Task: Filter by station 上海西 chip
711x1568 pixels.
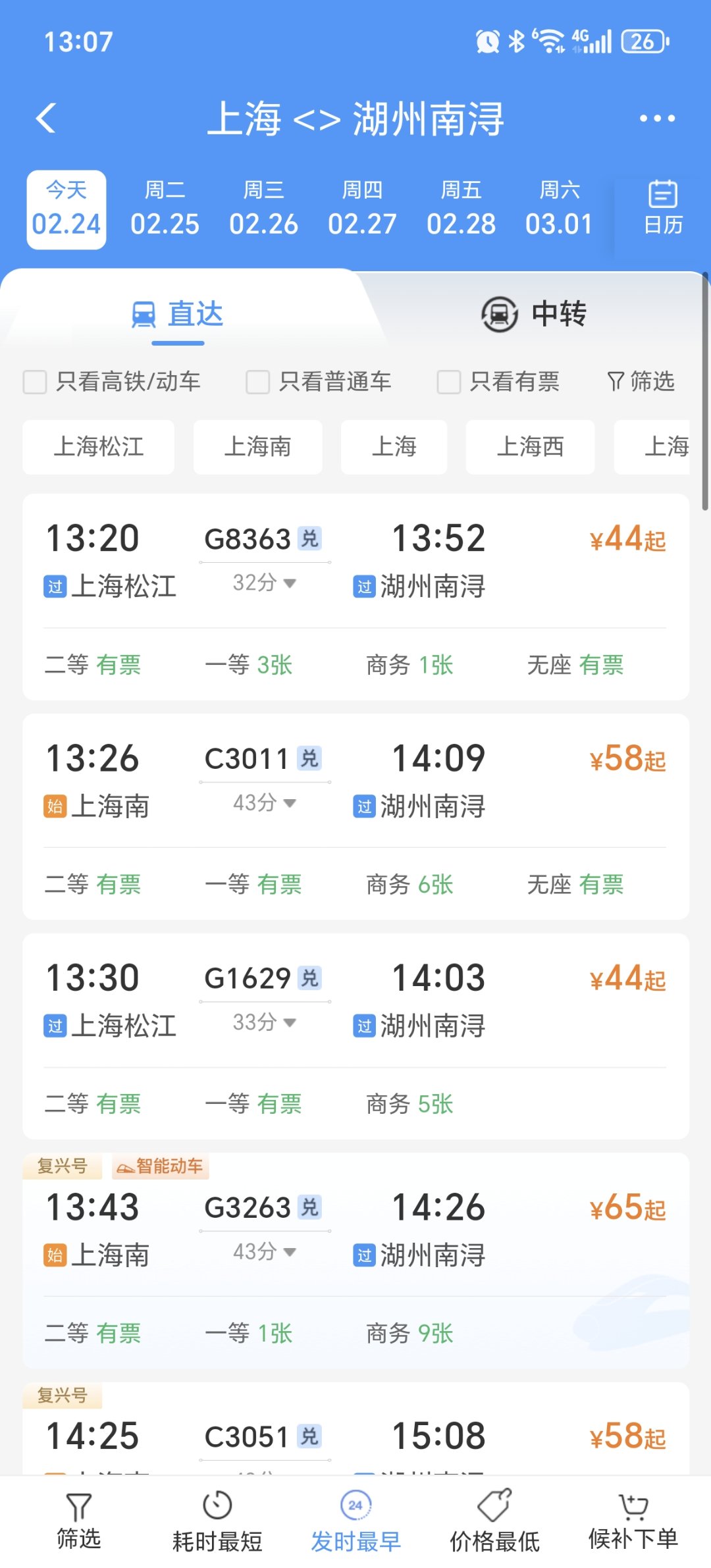Action: pos(531,447)
